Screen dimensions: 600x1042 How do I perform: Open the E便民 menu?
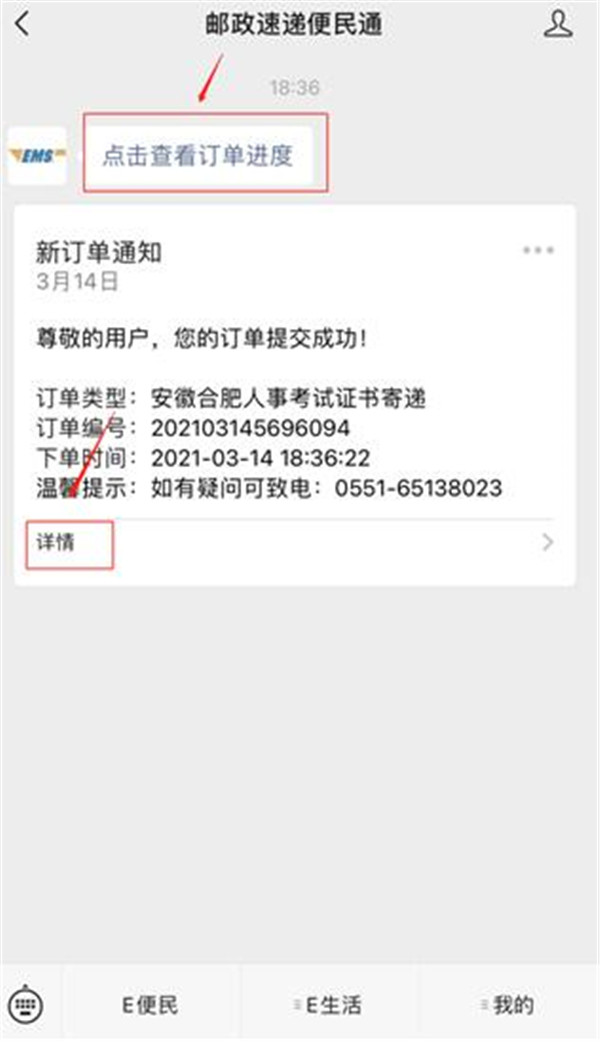[150, 1004]
